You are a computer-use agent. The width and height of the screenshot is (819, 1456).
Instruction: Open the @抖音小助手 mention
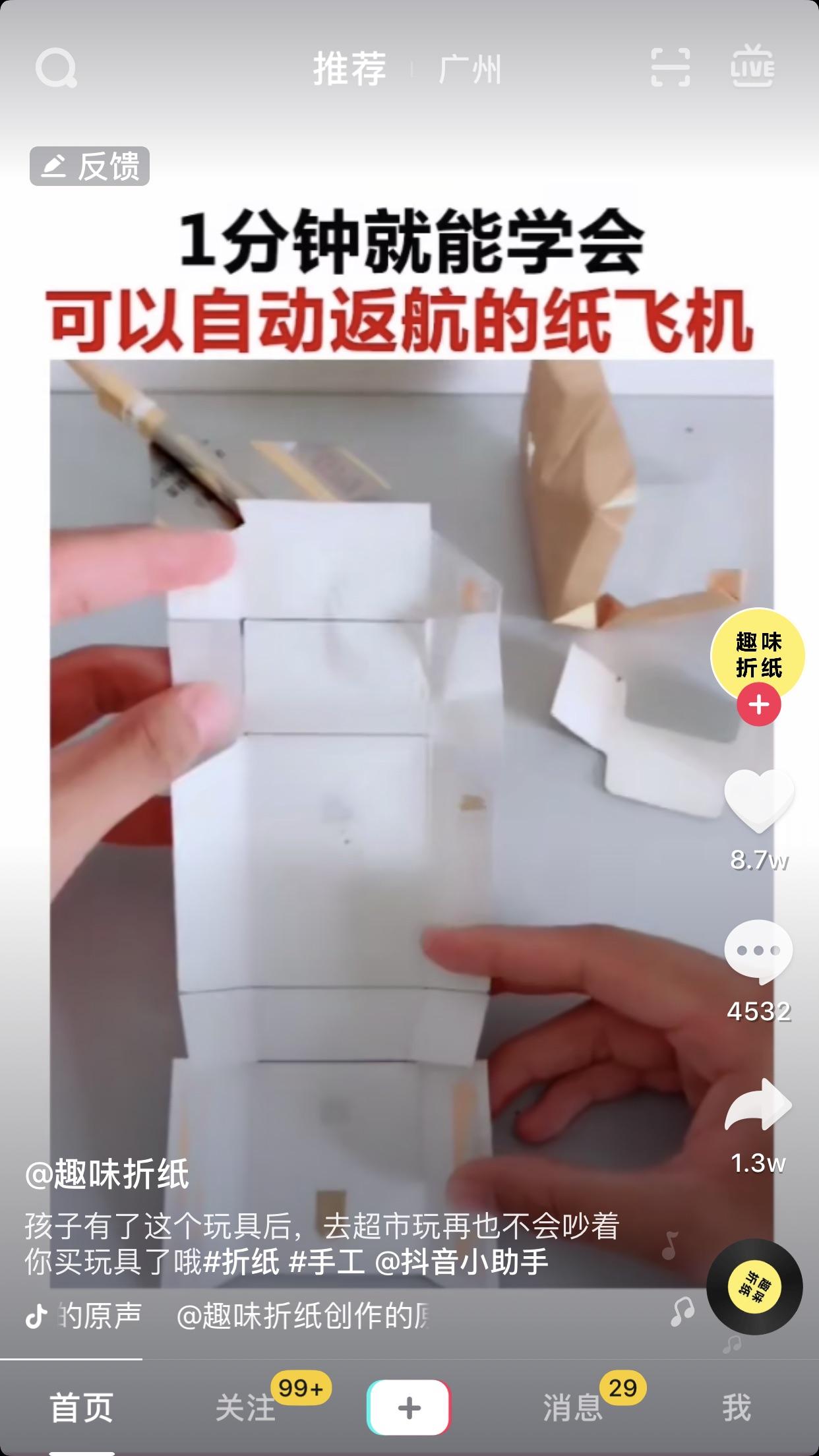(x=462, y=1262)
